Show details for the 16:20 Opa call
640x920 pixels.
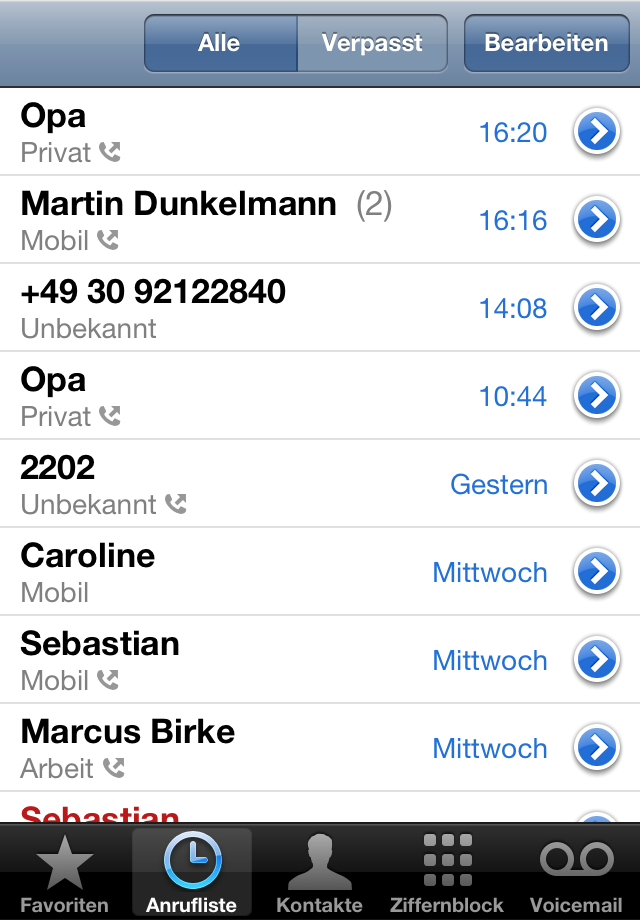(x=597, y=133)
